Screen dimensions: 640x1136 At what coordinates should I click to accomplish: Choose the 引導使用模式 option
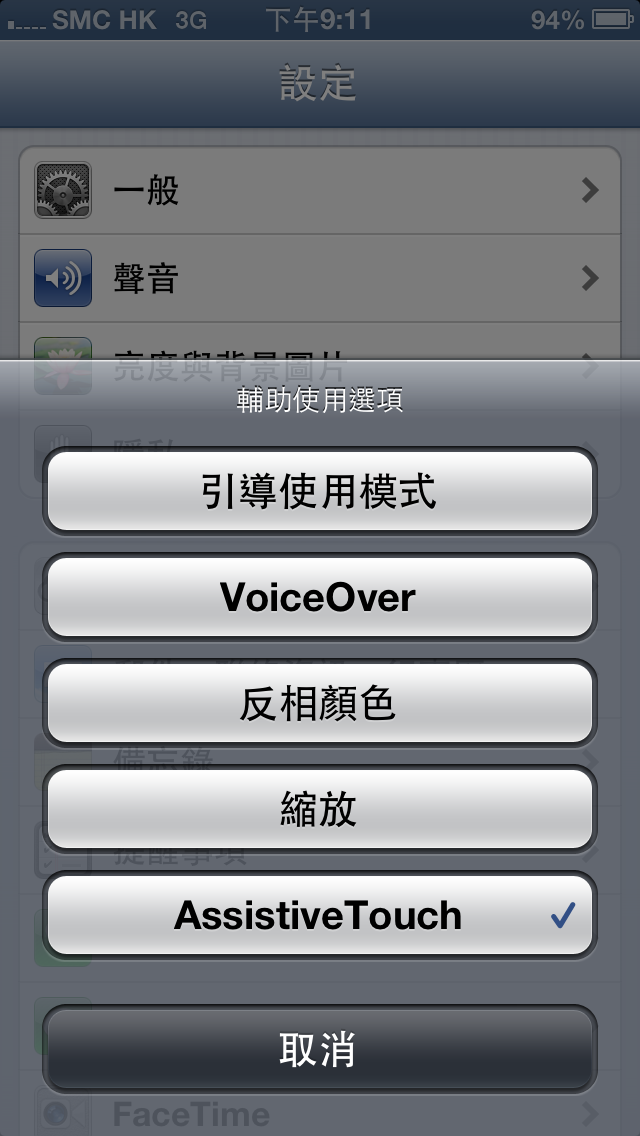point(319,492)
